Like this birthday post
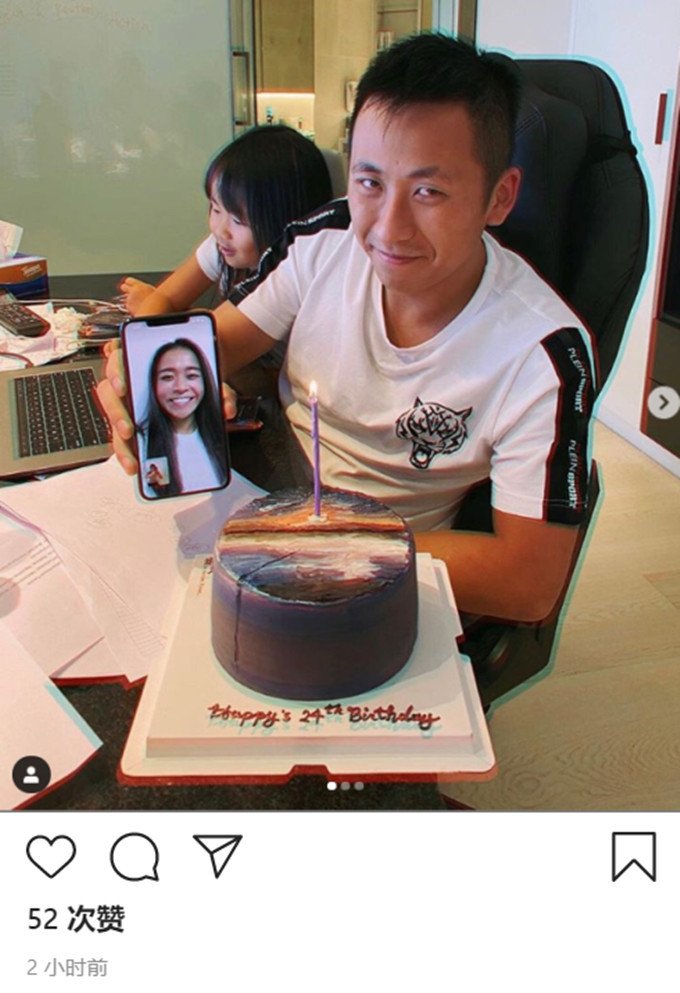Image resolution: width=680 pixels, height=993 pixels. pyautogui.click(x=50, y=857)
